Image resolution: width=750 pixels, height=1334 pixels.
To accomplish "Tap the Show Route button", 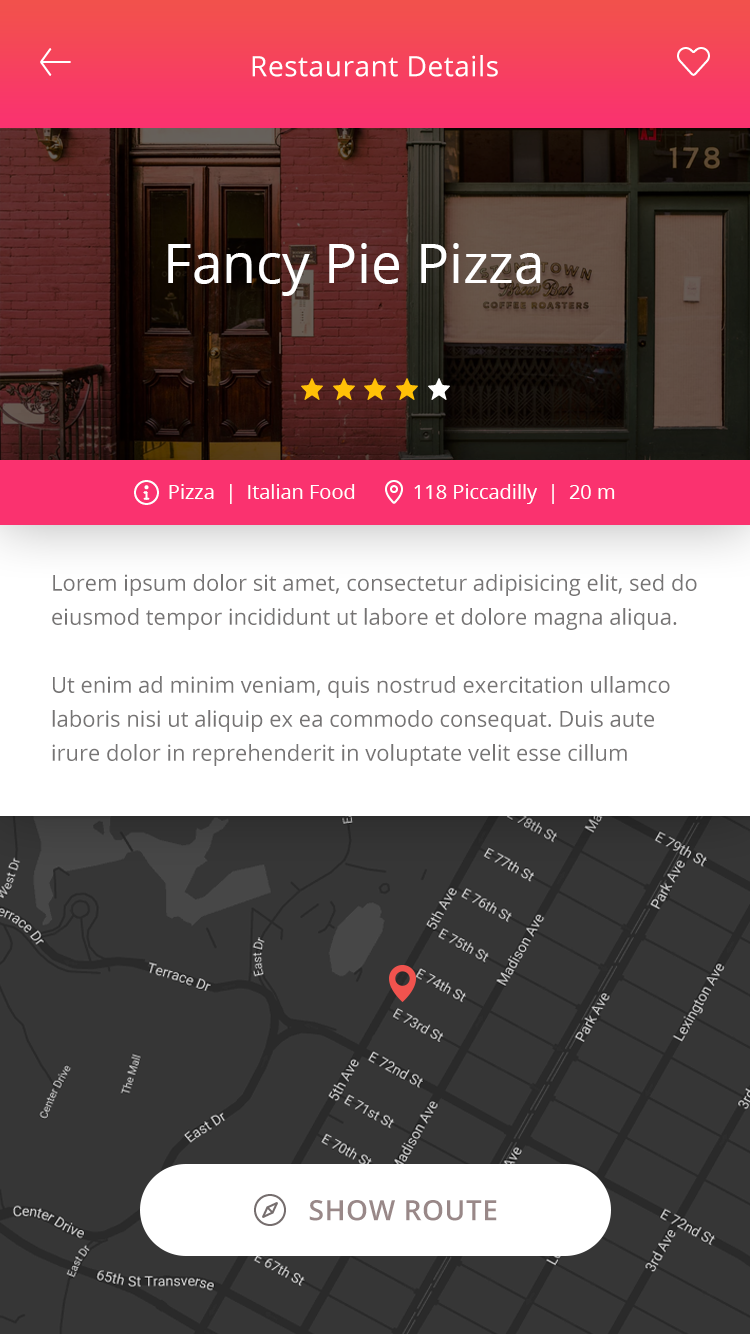I will [375, 1210].
